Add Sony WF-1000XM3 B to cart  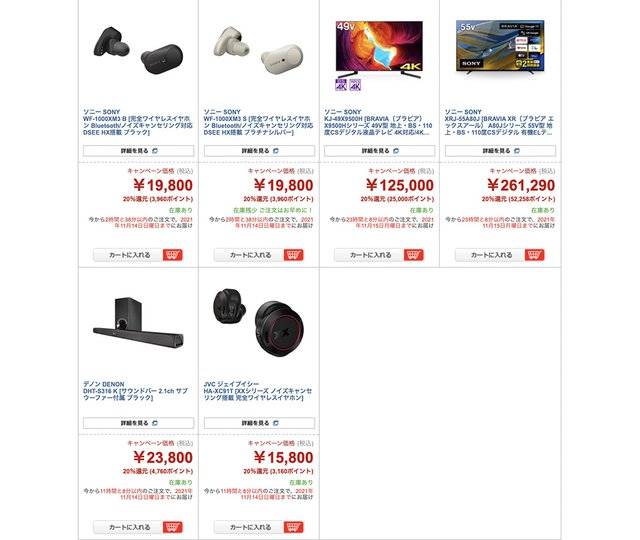click(x=138, y=255)
